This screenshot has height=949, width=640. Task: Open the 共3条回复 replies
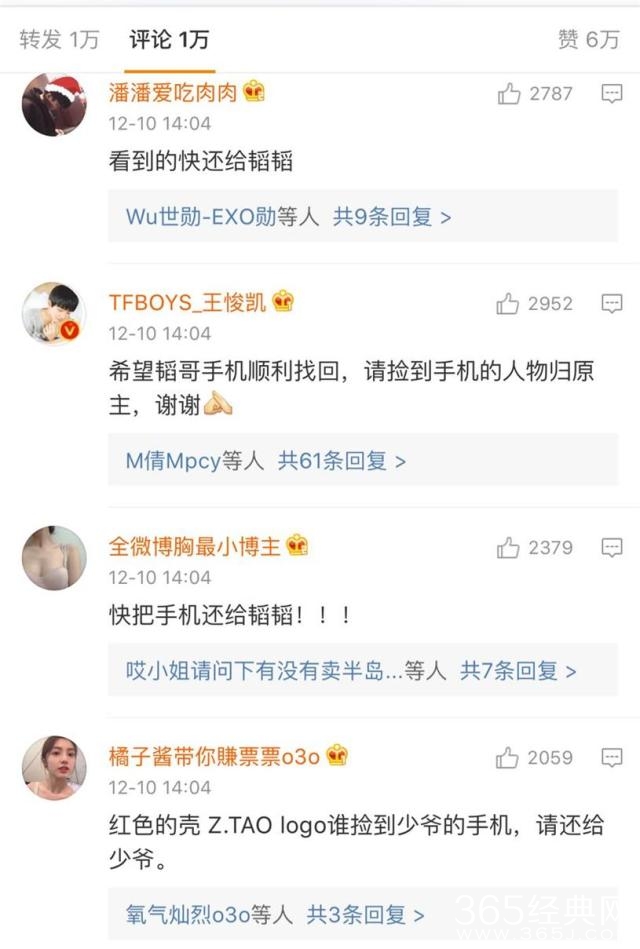(x=365, y=914)
